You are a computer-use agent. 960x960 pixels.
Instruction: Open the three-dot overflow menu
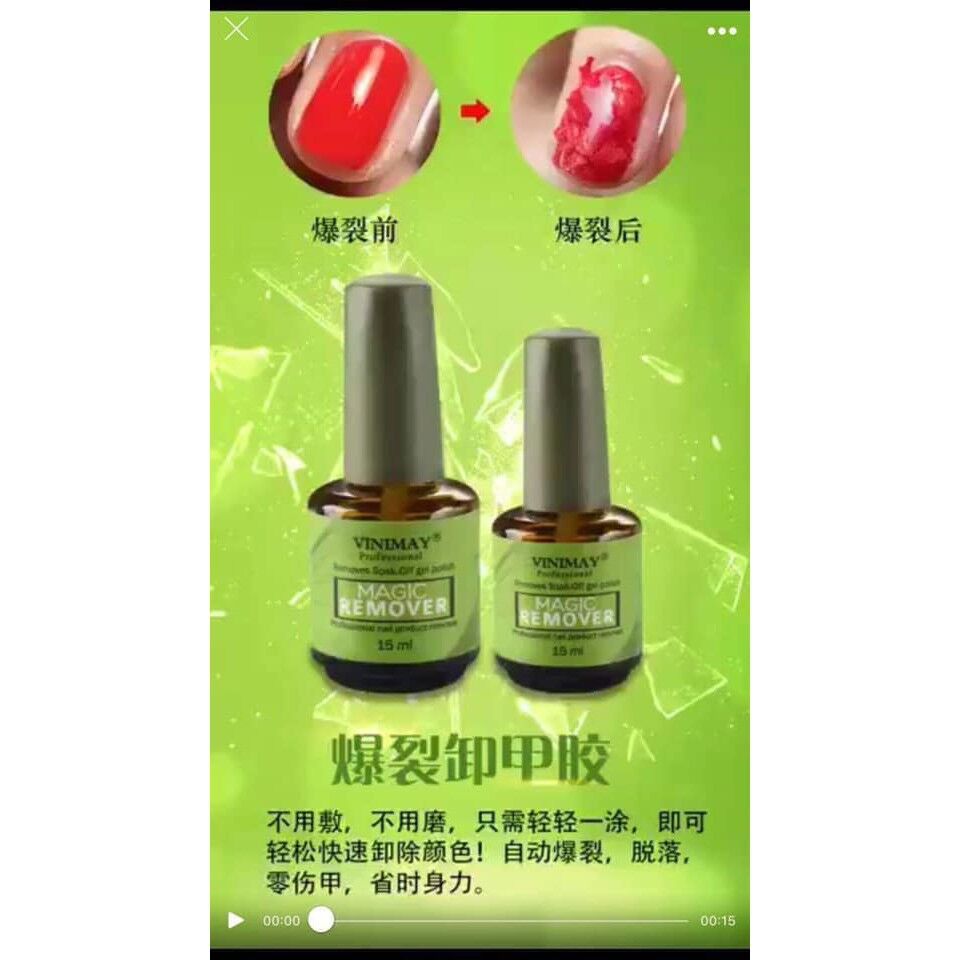click(721, 31)
